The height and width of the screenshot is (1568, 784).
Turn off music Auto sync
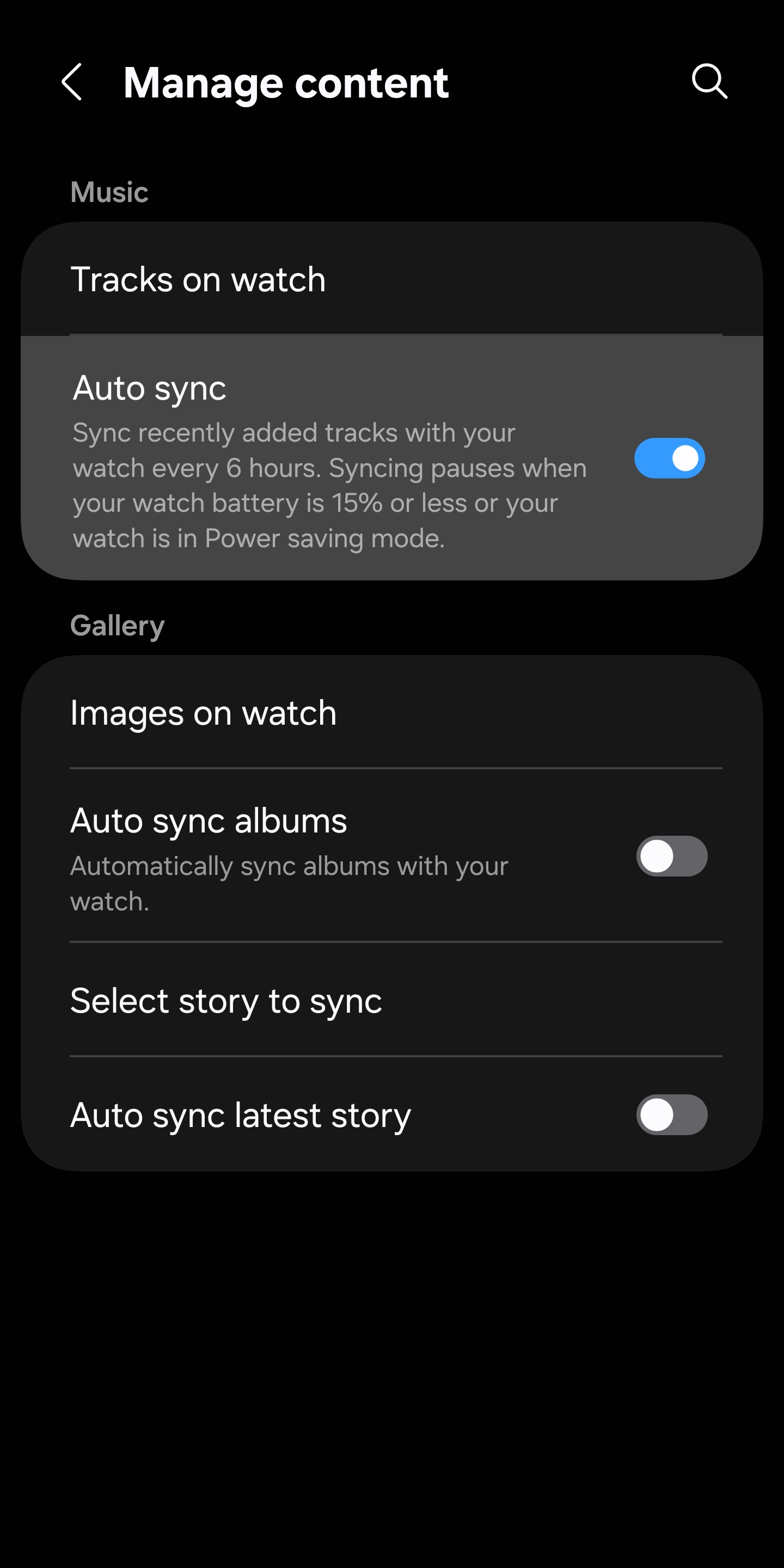point(669,458)
